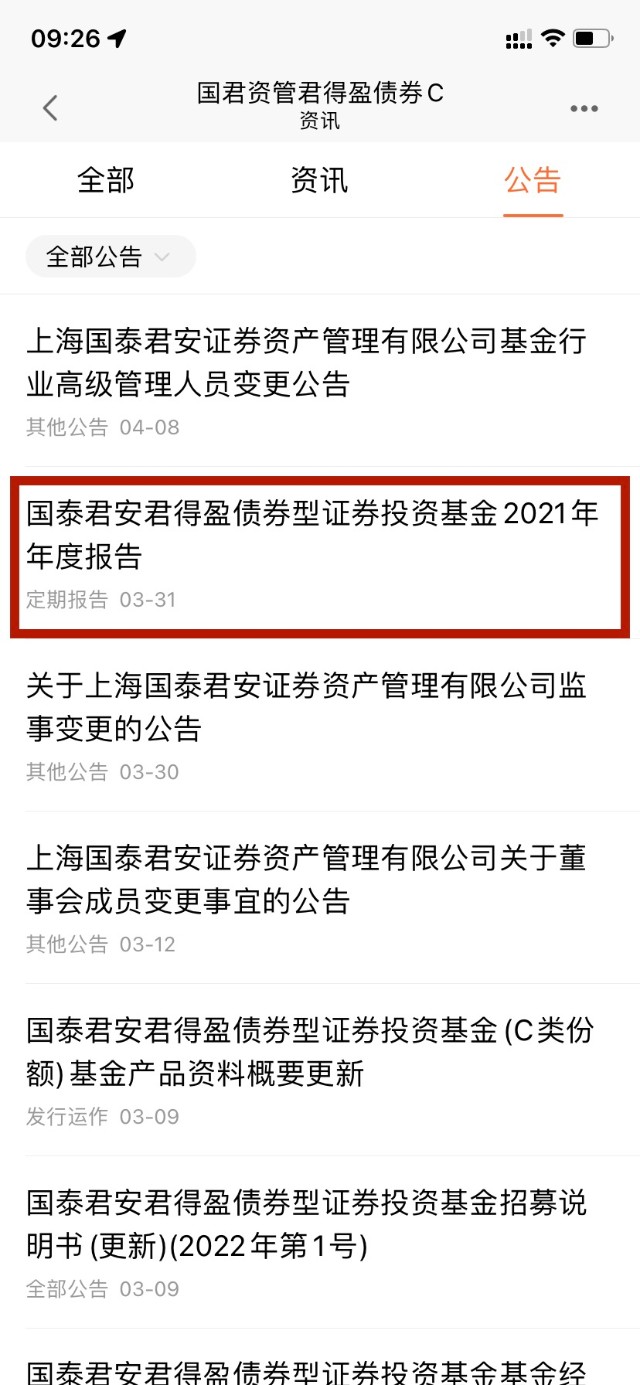
Task: Open the 2021年年度报告 announcement
Action: tap(312, 535)
